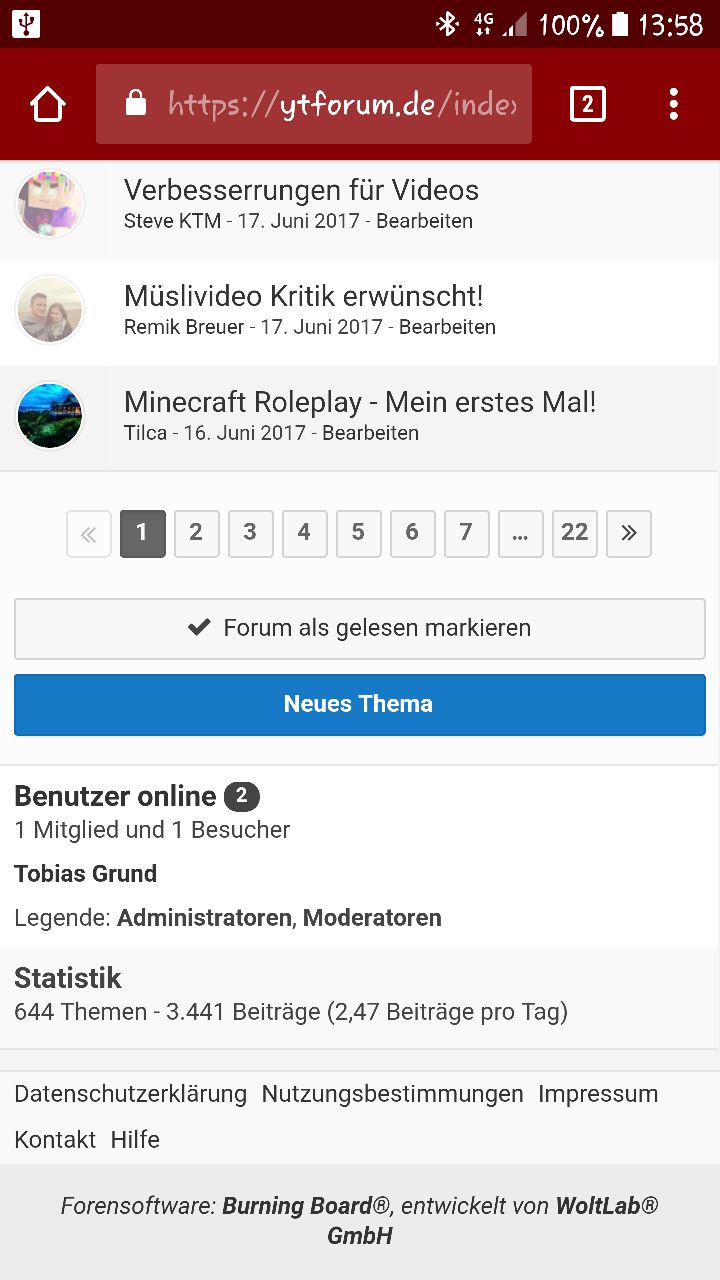Open thread Müslivideo Kritik erwünscht!
This screenshot has width=720, height=1280.
pos(303,296)
